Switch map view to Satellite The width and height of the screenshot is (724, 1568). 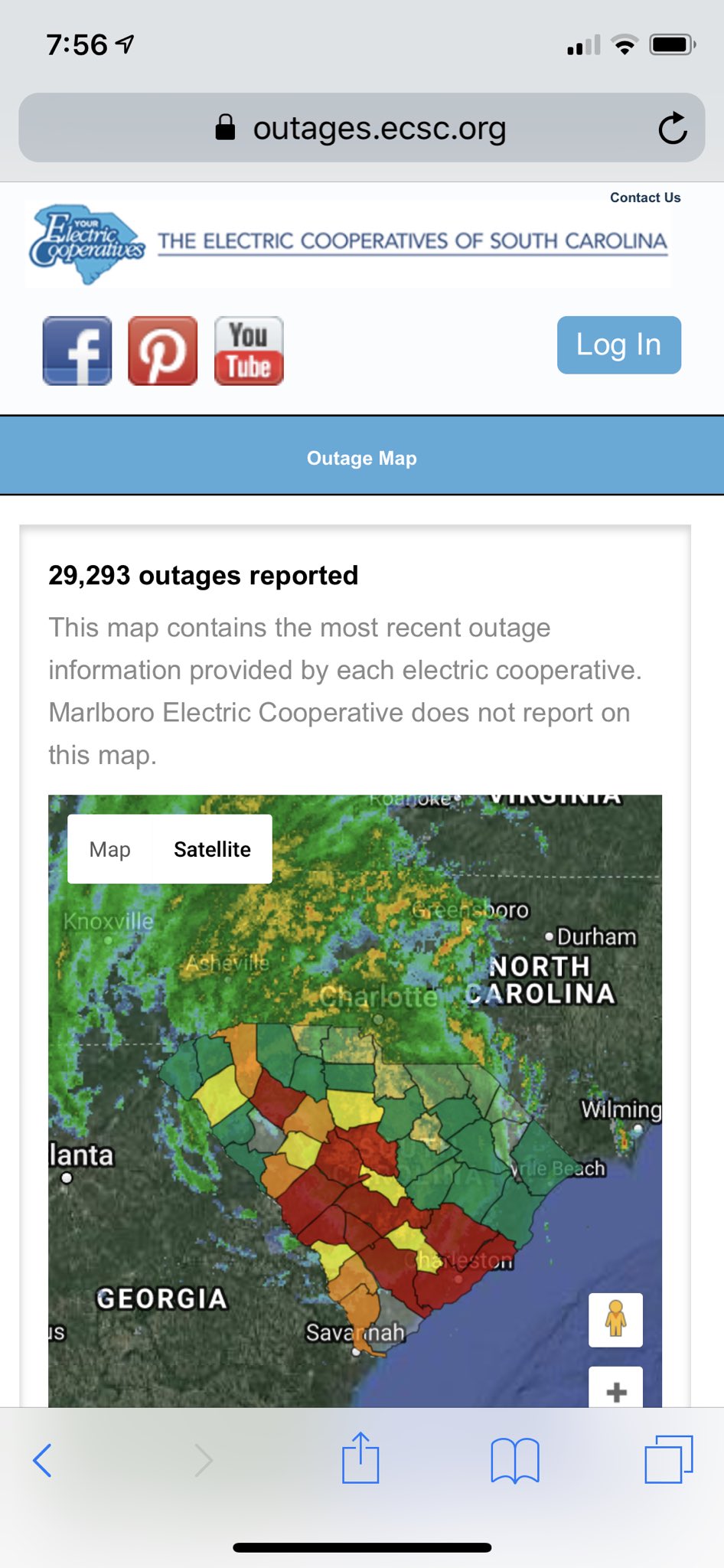click(212, 849)
